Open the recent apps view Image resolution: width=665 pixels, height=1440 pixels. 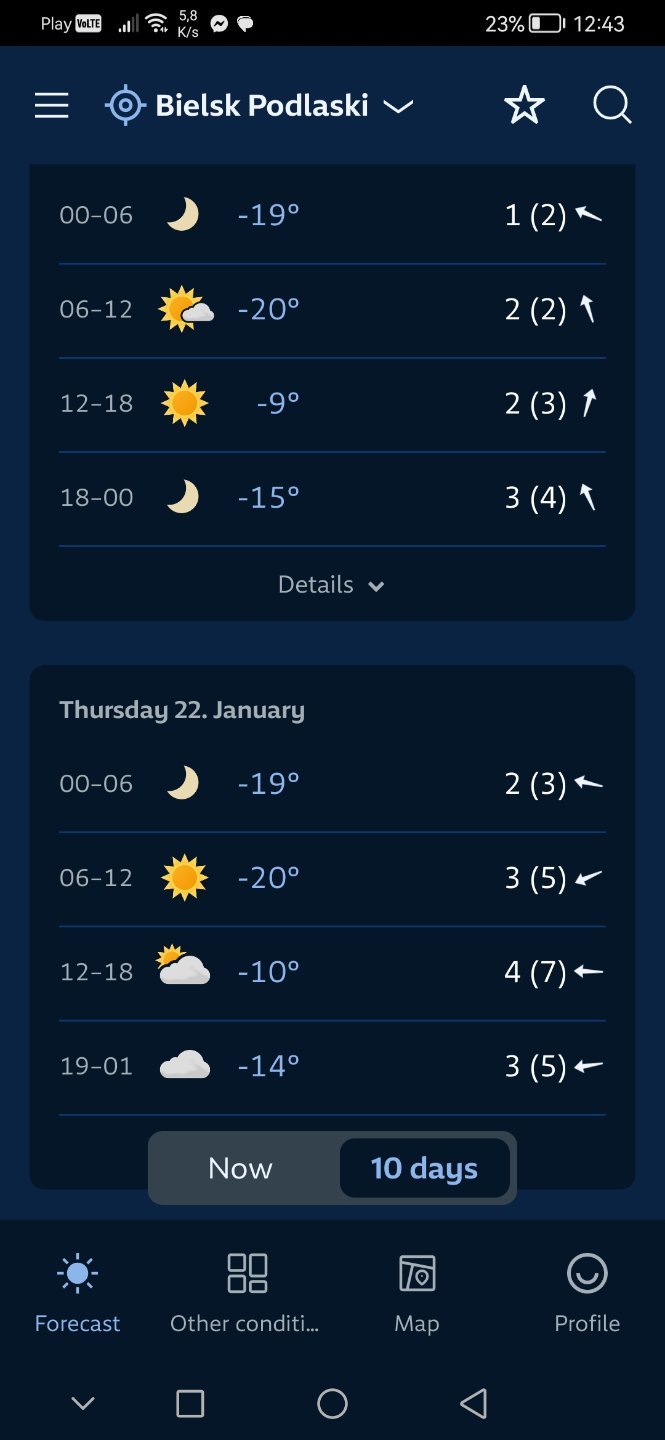(190, 1404)
